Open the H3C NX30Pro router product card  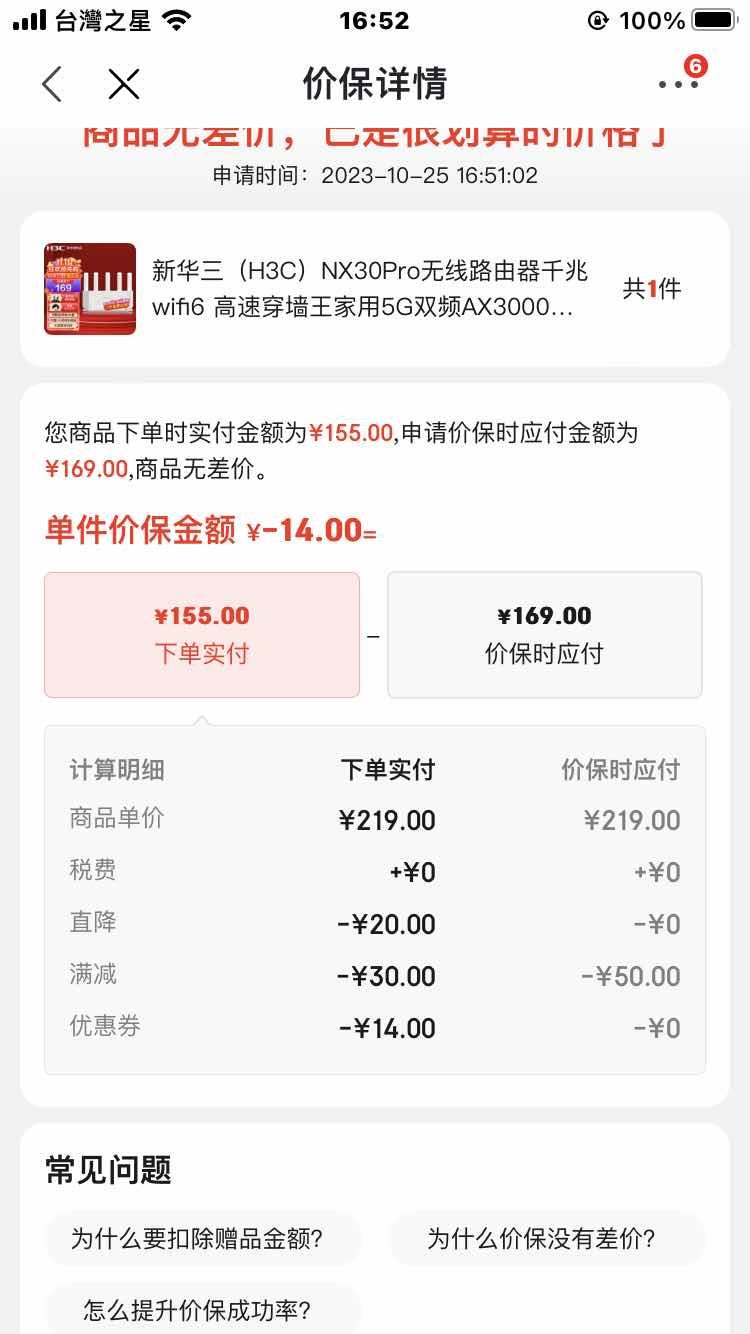click(x=374, y=289)
